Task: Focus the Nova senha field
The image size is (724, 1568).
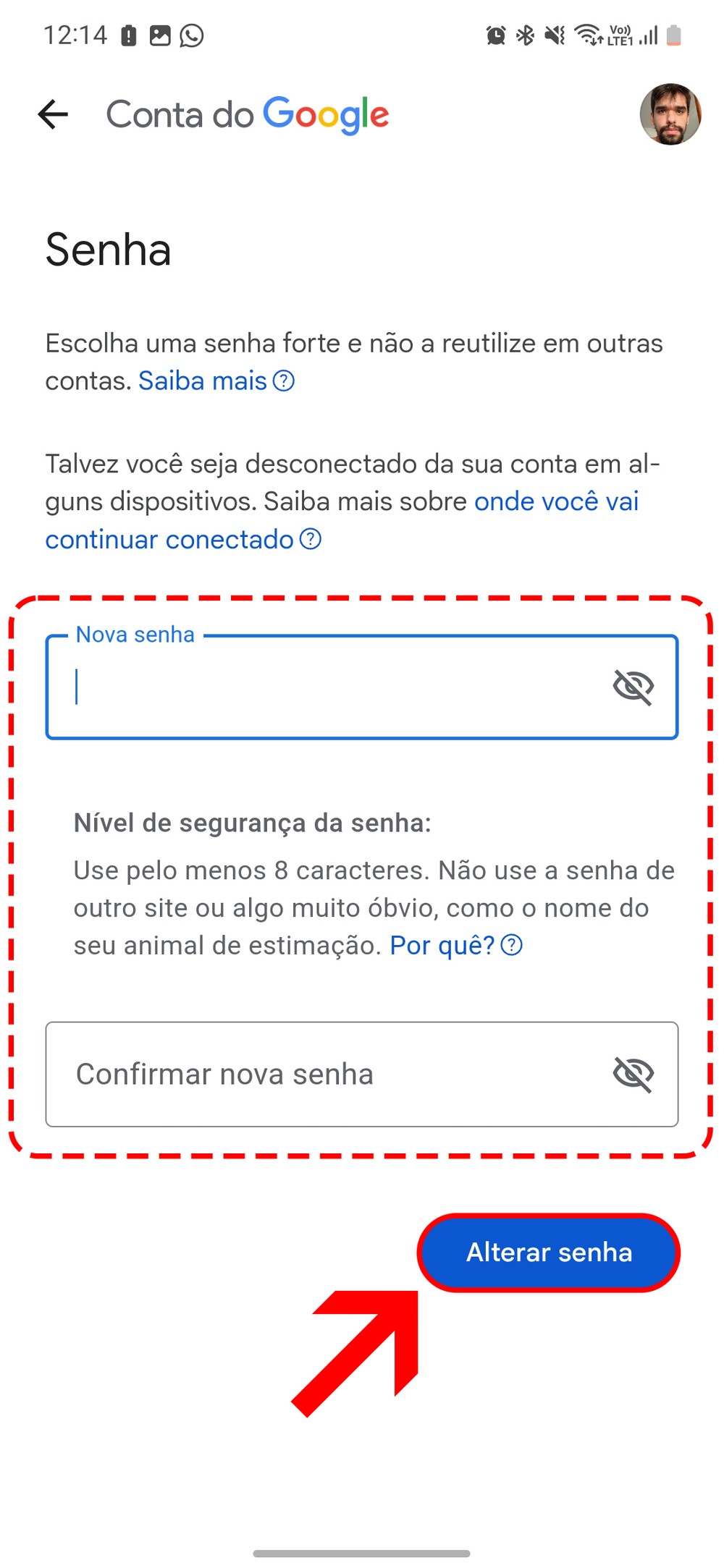Action: (x=326, y=687)
